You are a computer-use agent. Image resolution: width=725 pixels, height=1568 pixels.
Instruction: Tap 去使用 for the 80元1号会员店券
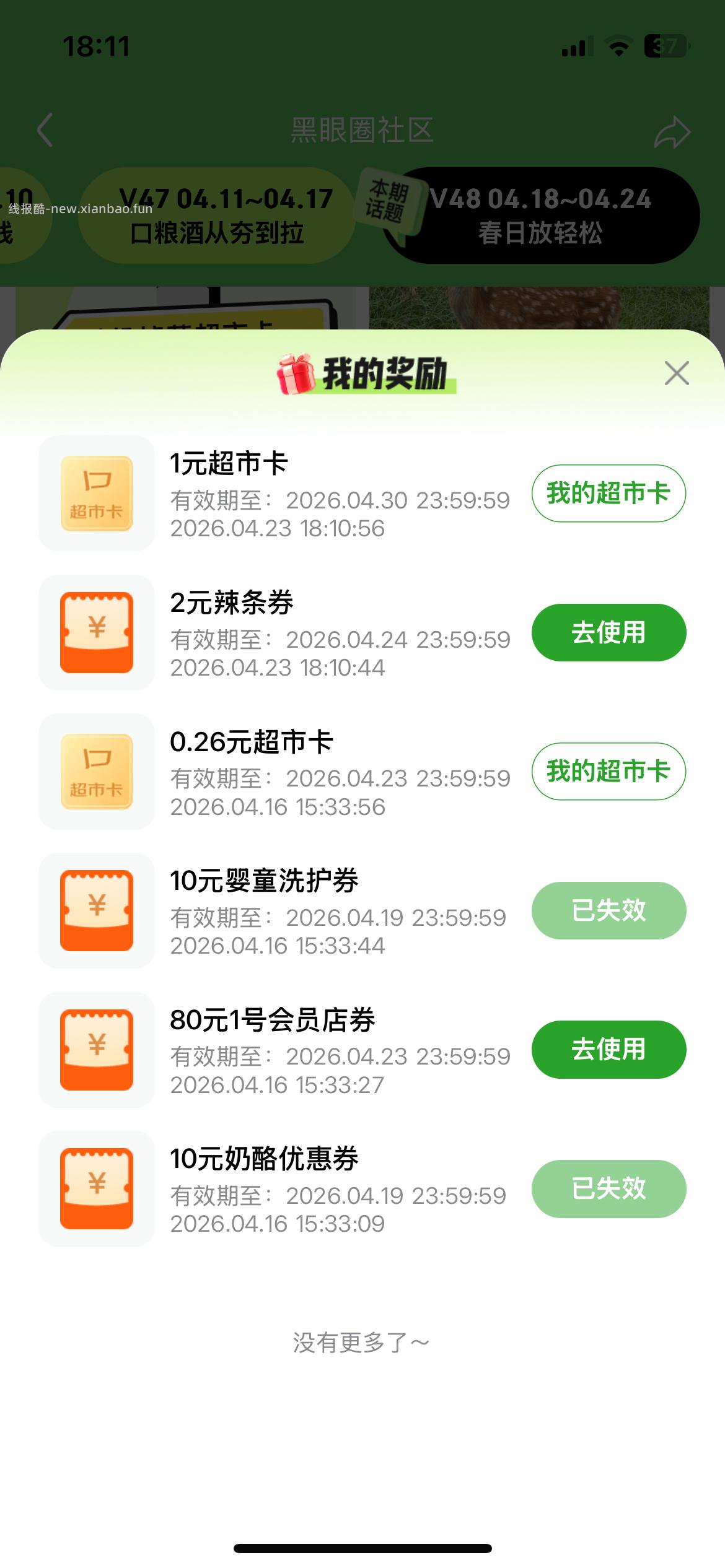[609, 1050]
